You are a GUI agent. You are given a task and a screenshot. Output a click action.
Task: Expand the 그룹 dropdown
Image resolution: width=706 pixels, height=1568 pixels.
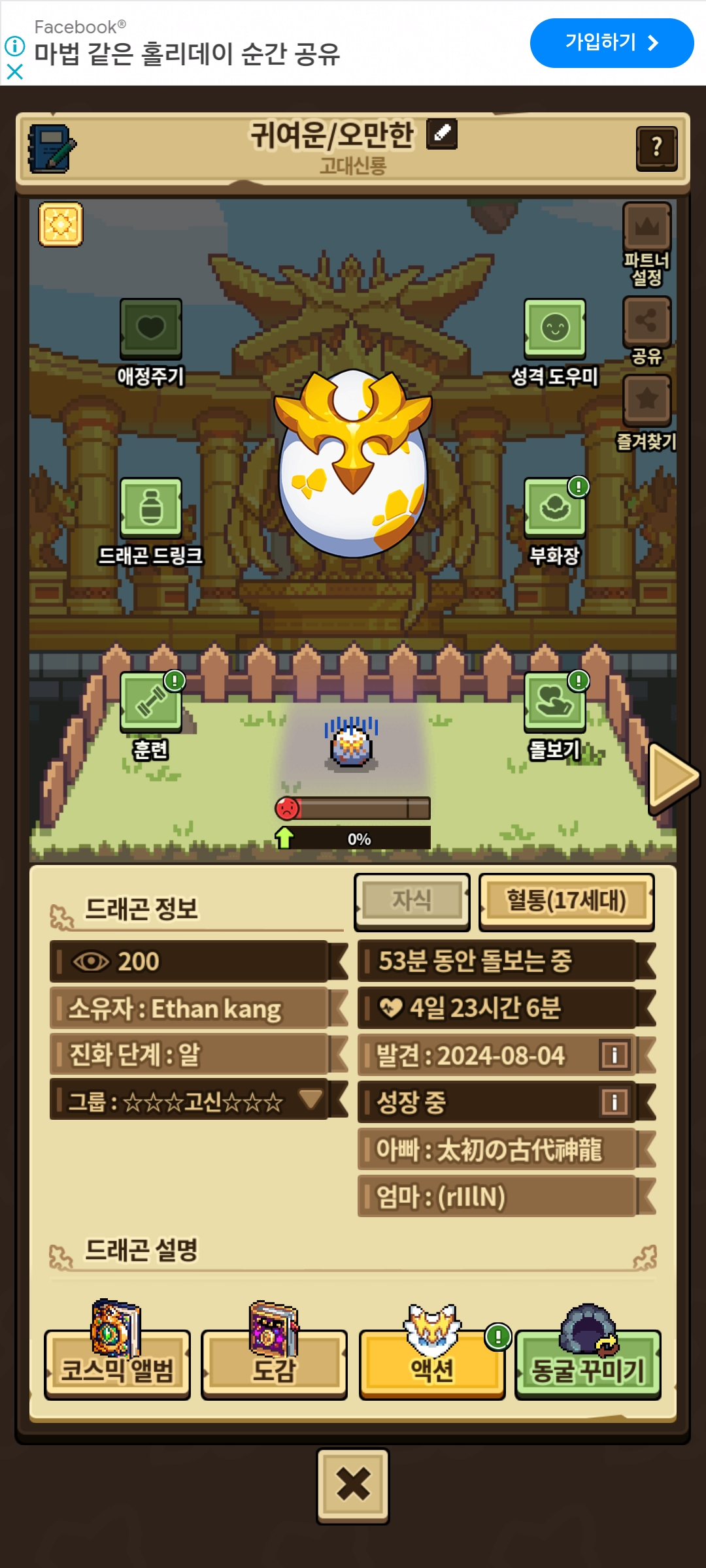(x=311, y=1100)
